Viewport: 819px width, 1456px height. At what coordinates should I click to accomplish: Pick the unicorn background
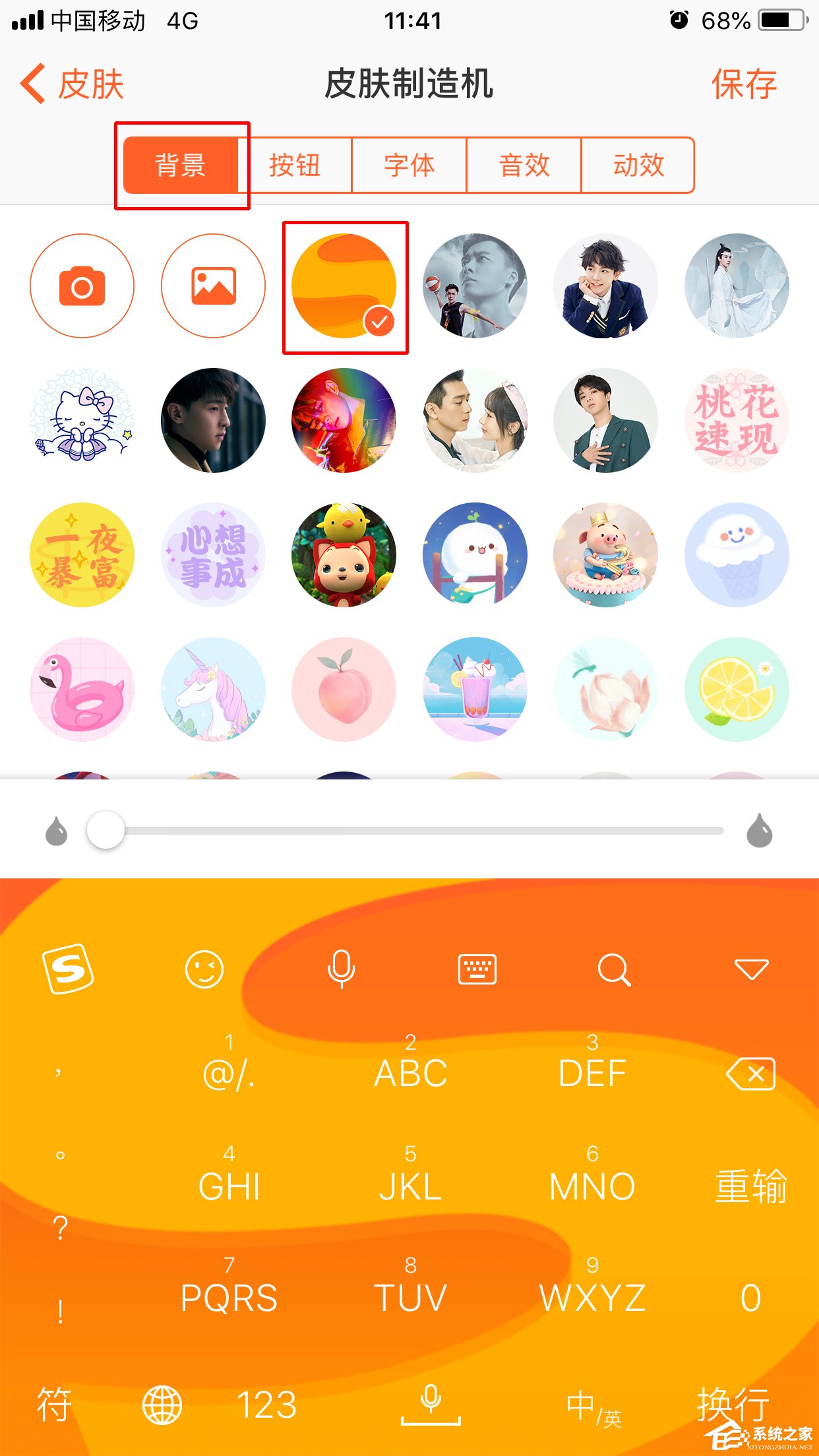click(213, 689)
